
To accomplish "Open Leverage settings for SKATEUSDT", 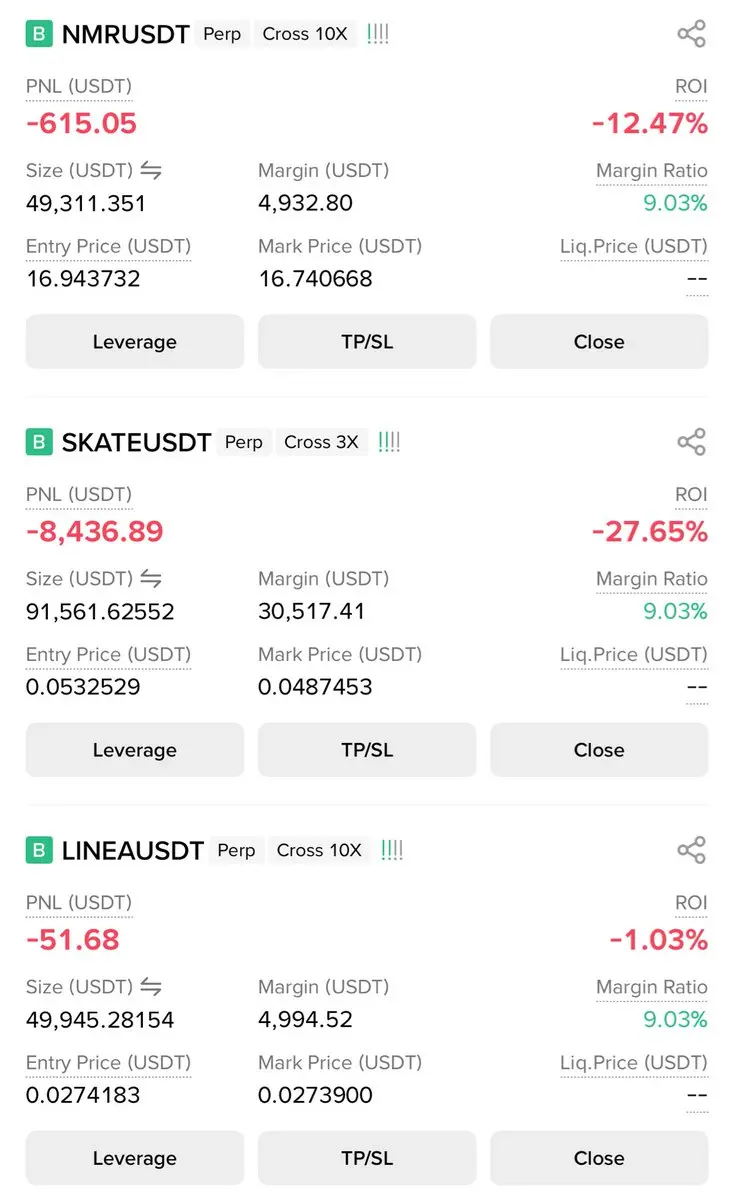I will 134,750.
